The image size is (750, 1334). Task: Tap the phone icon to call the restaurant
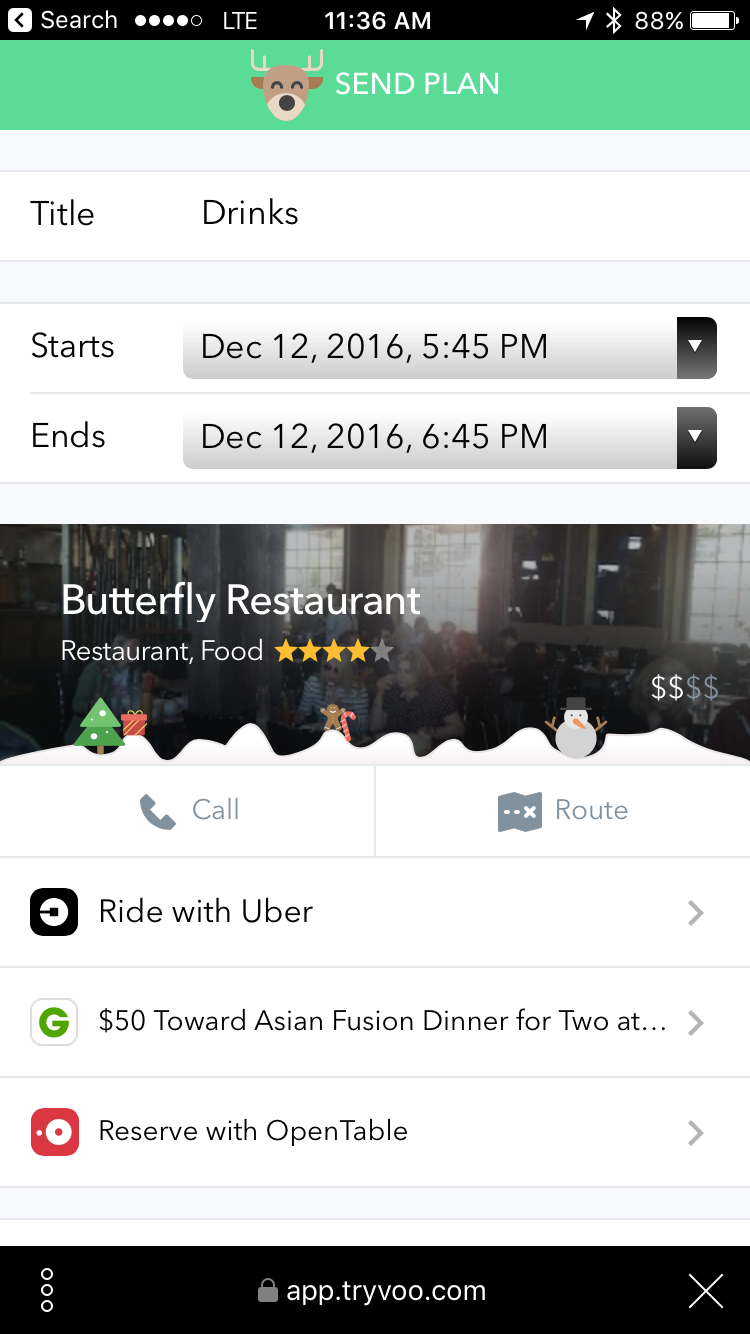pyautogui.click(x=157, y=810)
